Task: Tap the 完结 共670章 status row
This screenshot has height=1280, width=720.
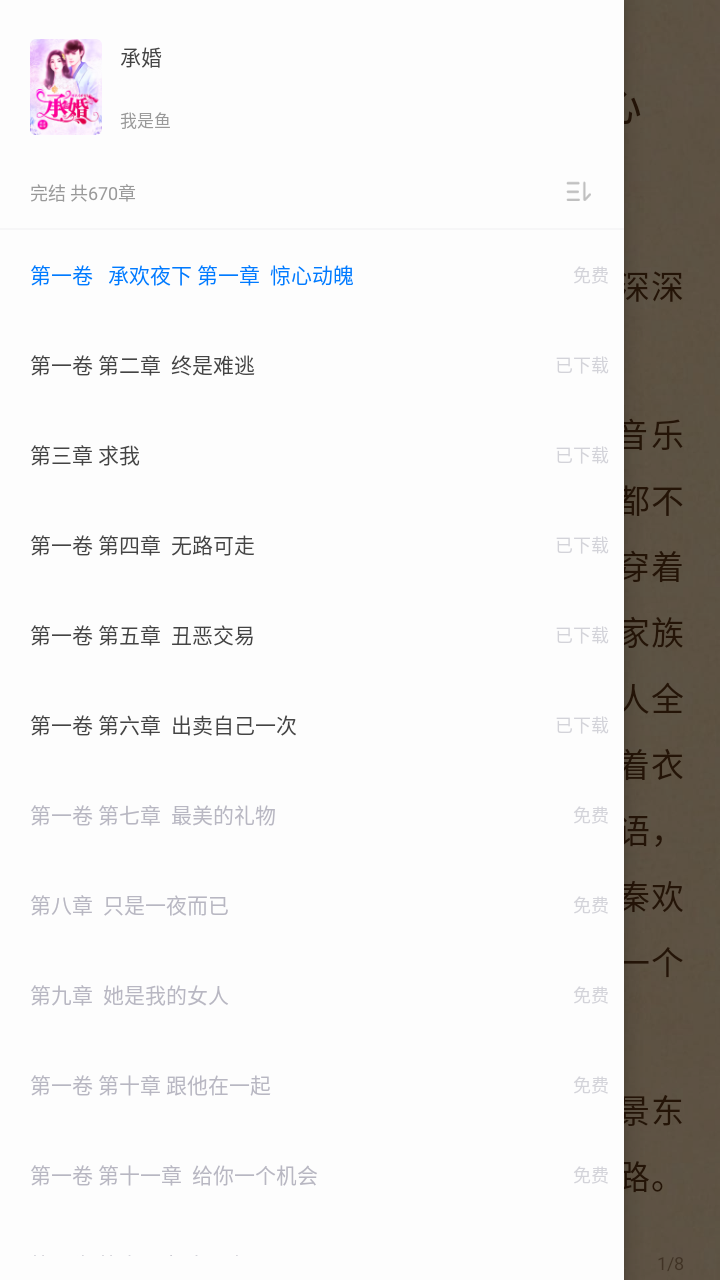Action: pos(83,192)
